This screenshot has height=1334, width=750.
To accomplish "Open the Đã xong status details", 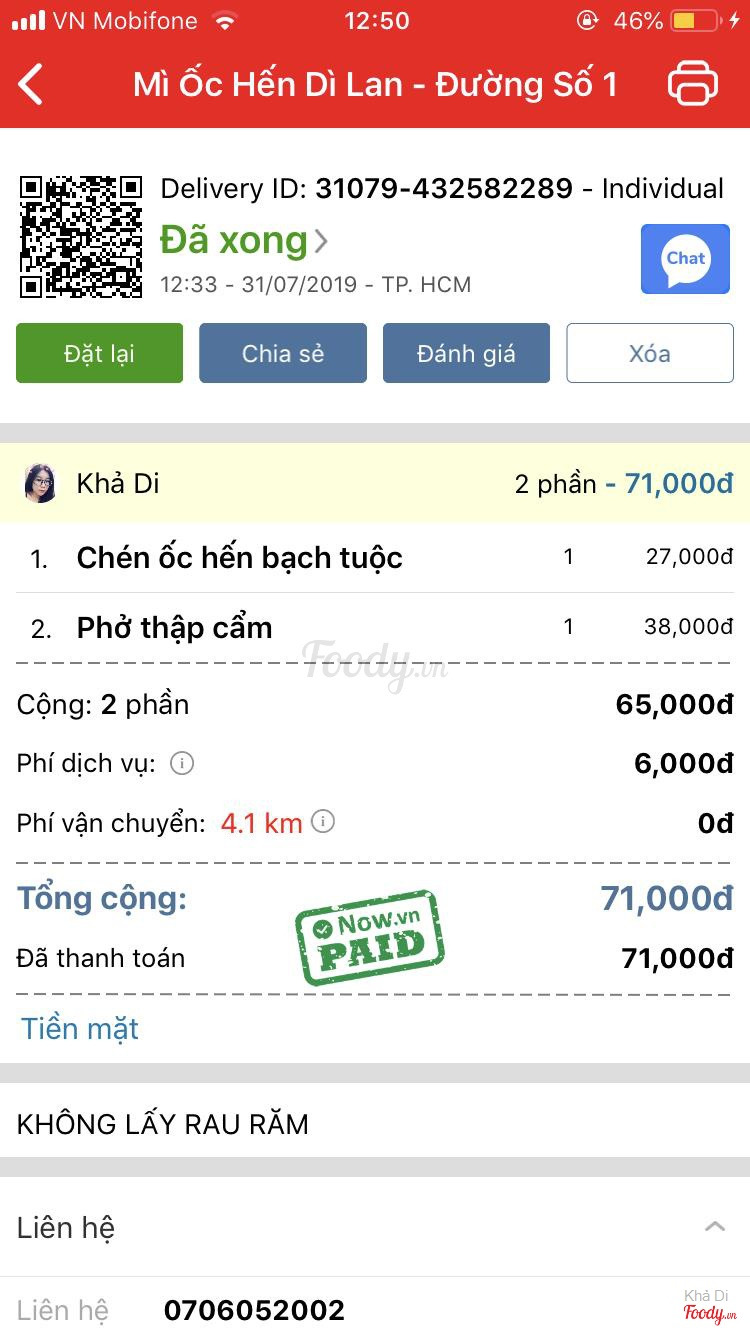I will (244, 241).
